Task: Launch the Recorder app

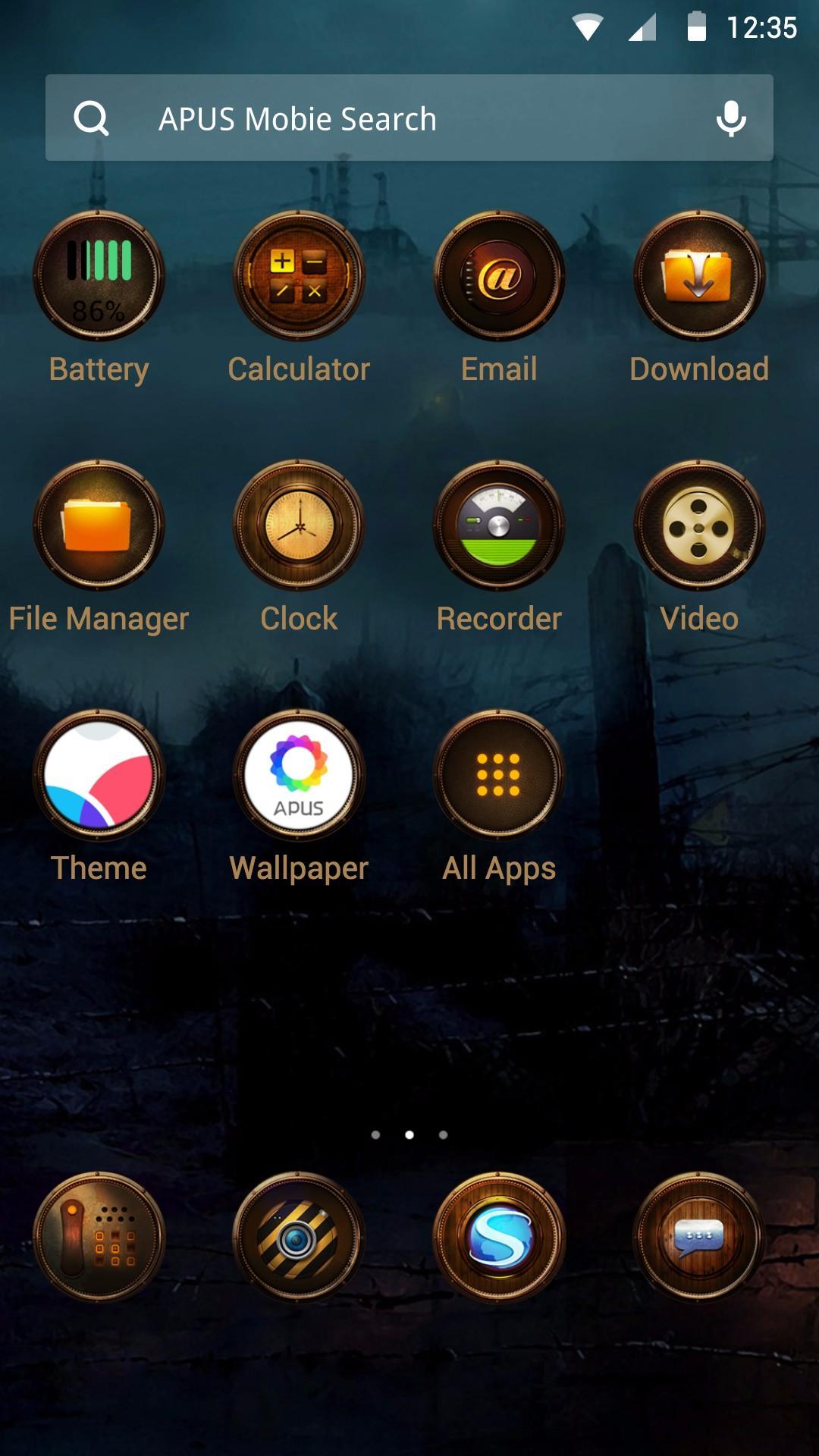Action: [499, 526]
